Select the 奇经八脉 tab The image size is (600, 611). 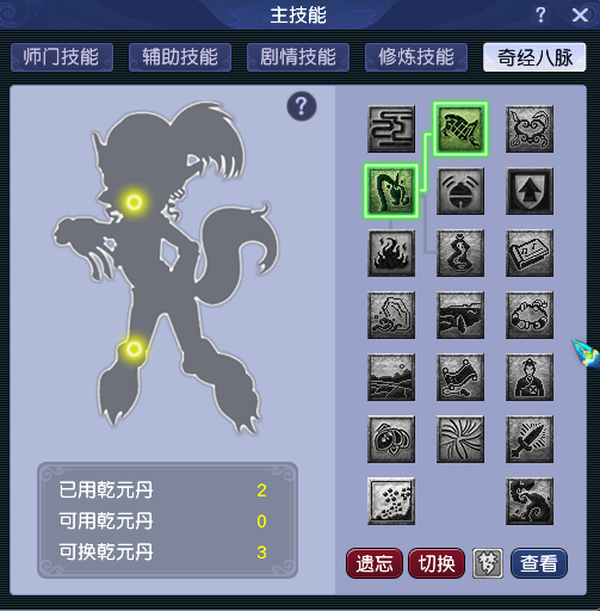click(x=534, y=57)
